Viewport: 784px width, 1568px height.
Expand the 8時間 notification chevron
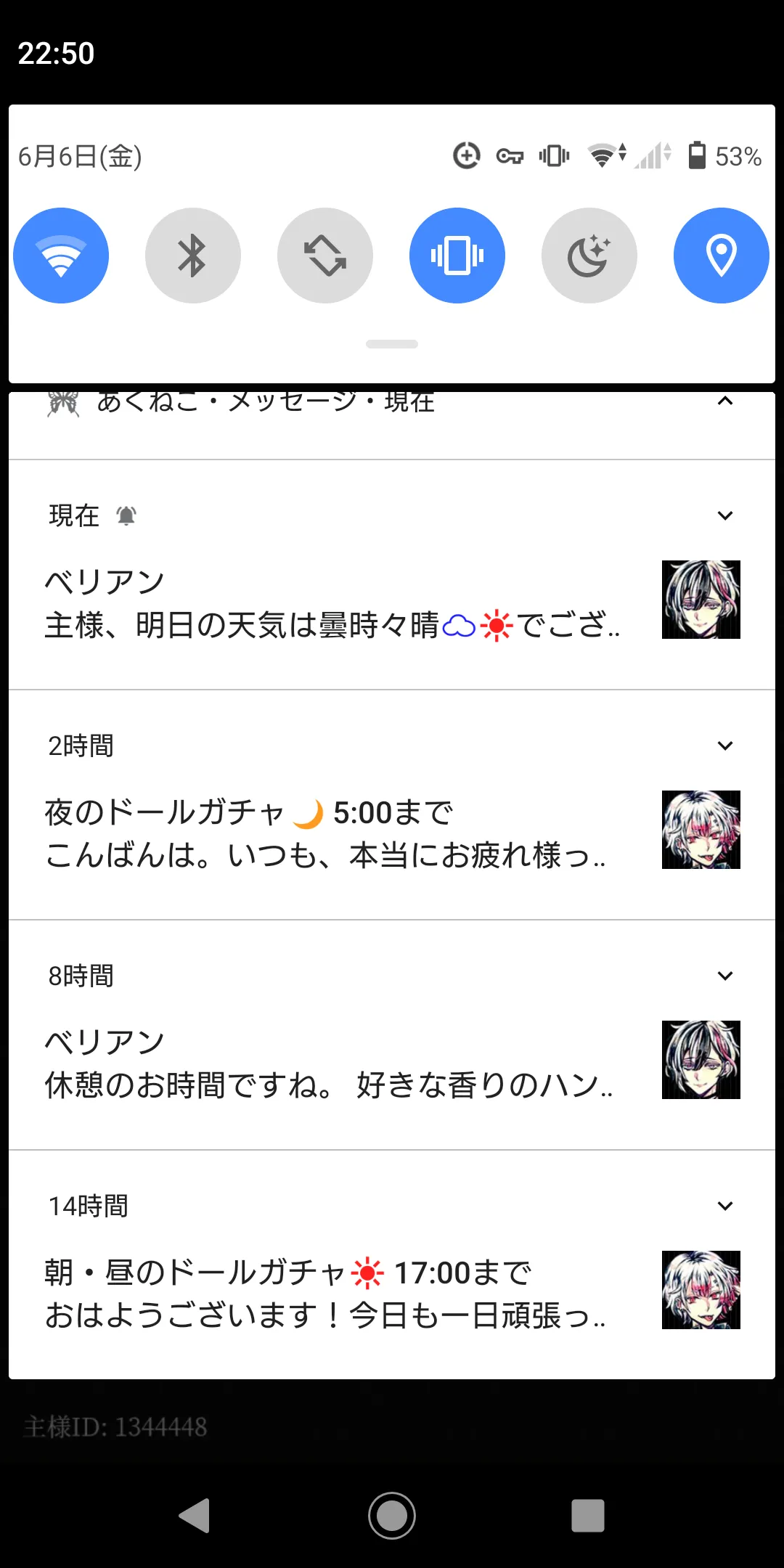click(724, 976)
